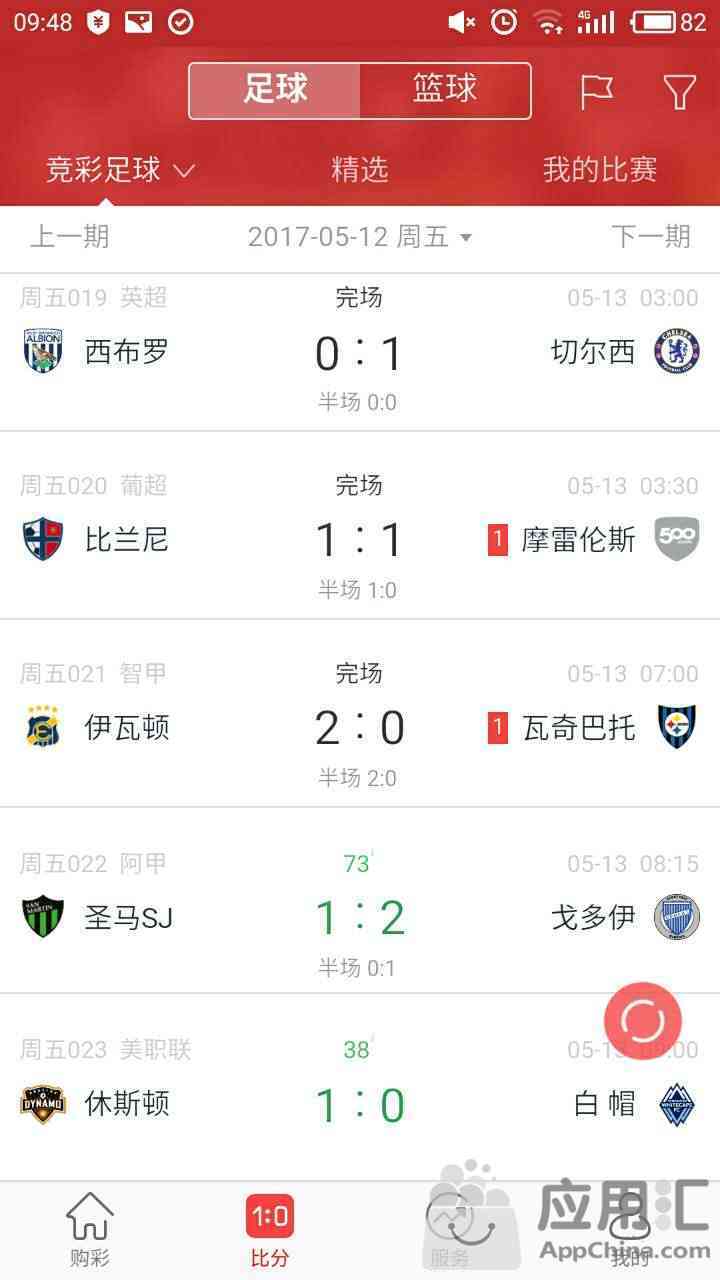Select the 比分 bottom tab
Screen dimensions: 720x1280
[270, 1231]
